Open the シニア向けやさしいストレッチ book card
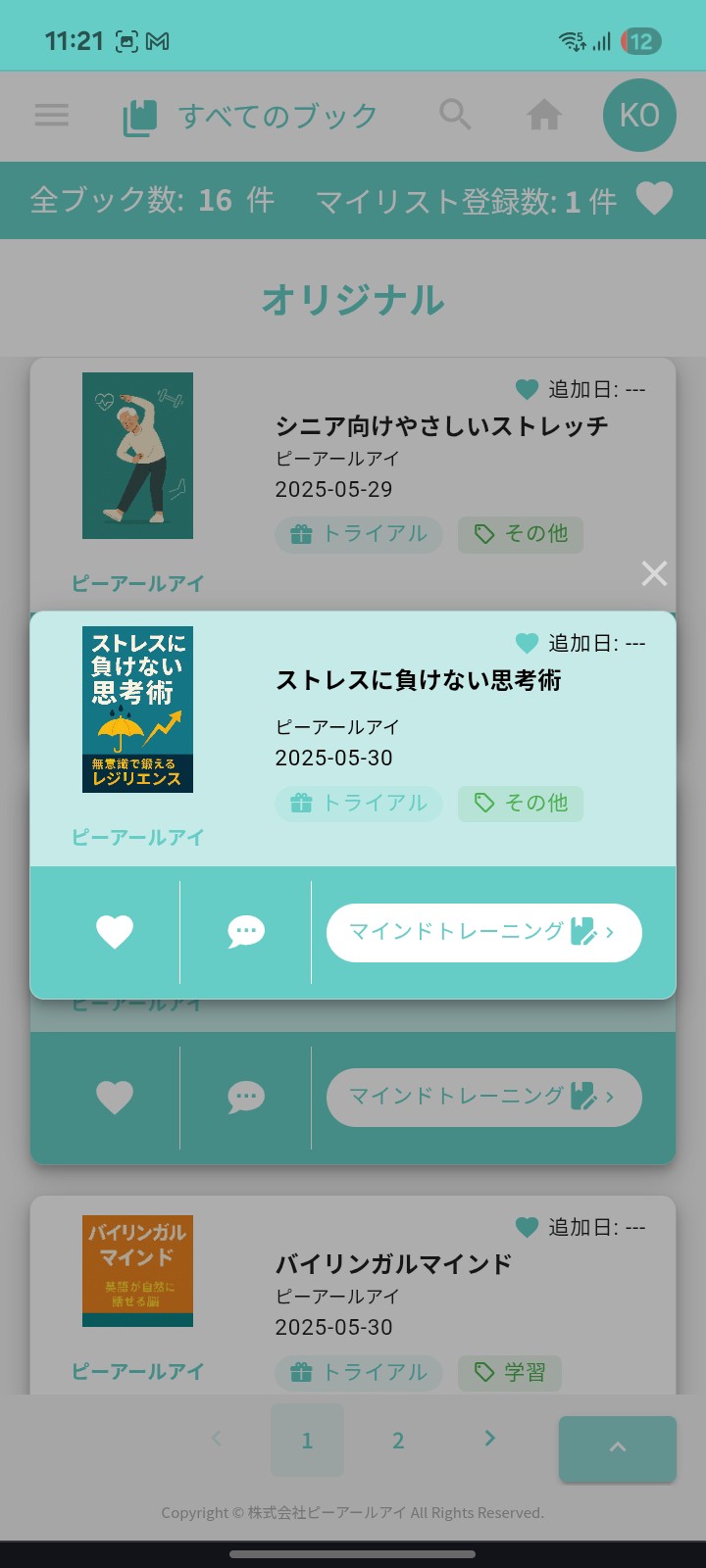The image size is (706, 1568). (441, 426)
